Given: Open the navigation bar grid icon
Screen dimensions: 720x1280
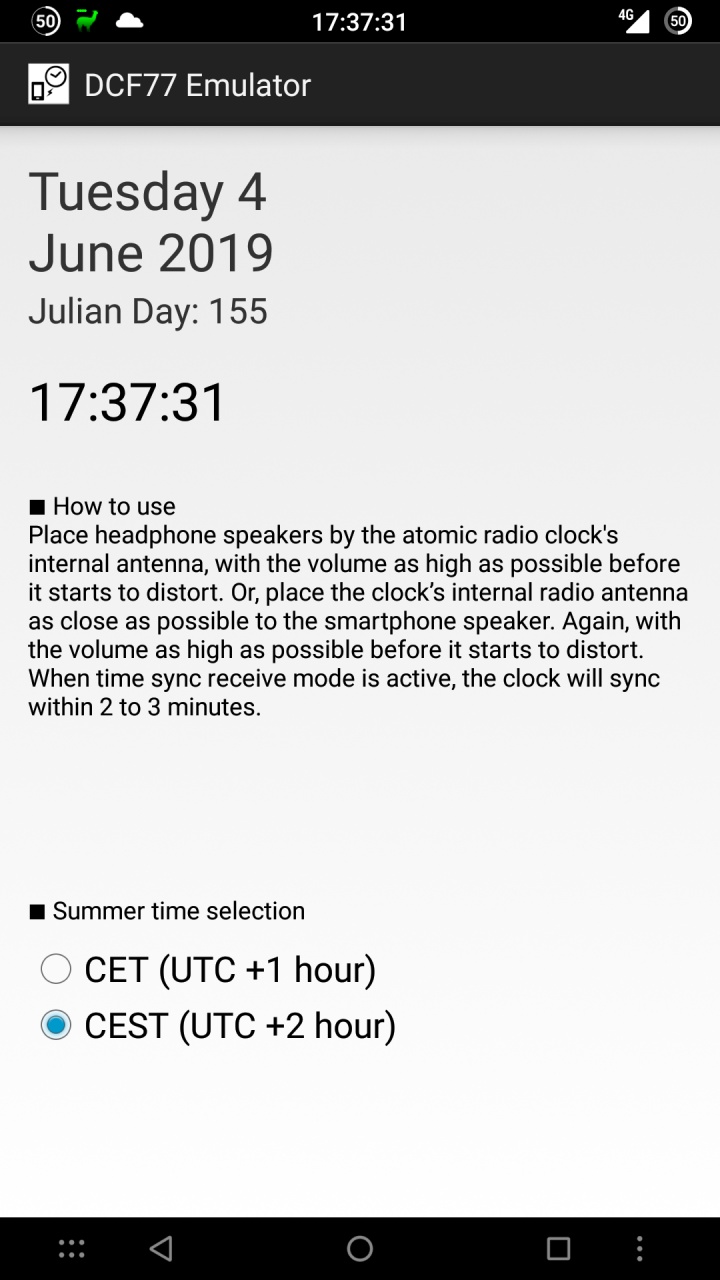Looking at the screenshot, I should click(71, 1248).
